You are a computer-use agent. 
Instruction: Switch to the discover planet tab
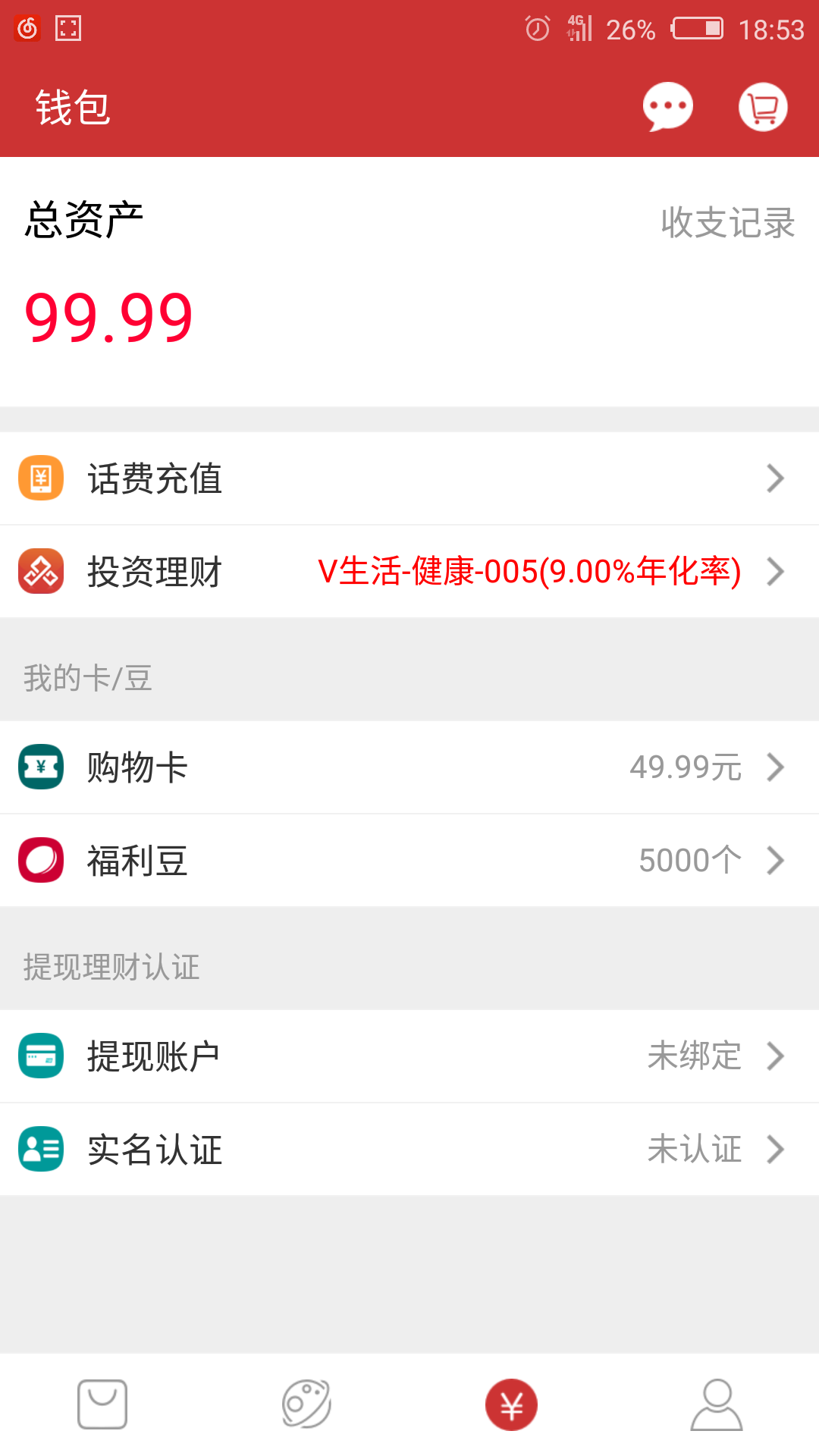point(307,1404)
